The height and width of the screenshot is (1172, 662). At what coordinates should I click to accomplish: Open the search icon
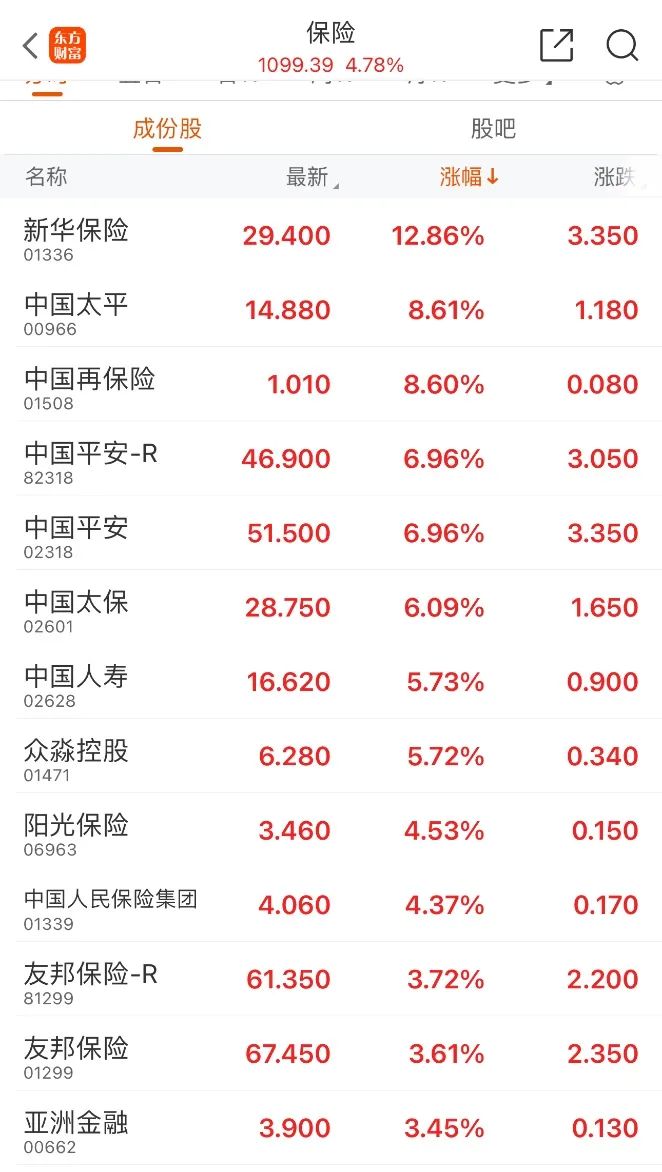(x=622, y=45)
